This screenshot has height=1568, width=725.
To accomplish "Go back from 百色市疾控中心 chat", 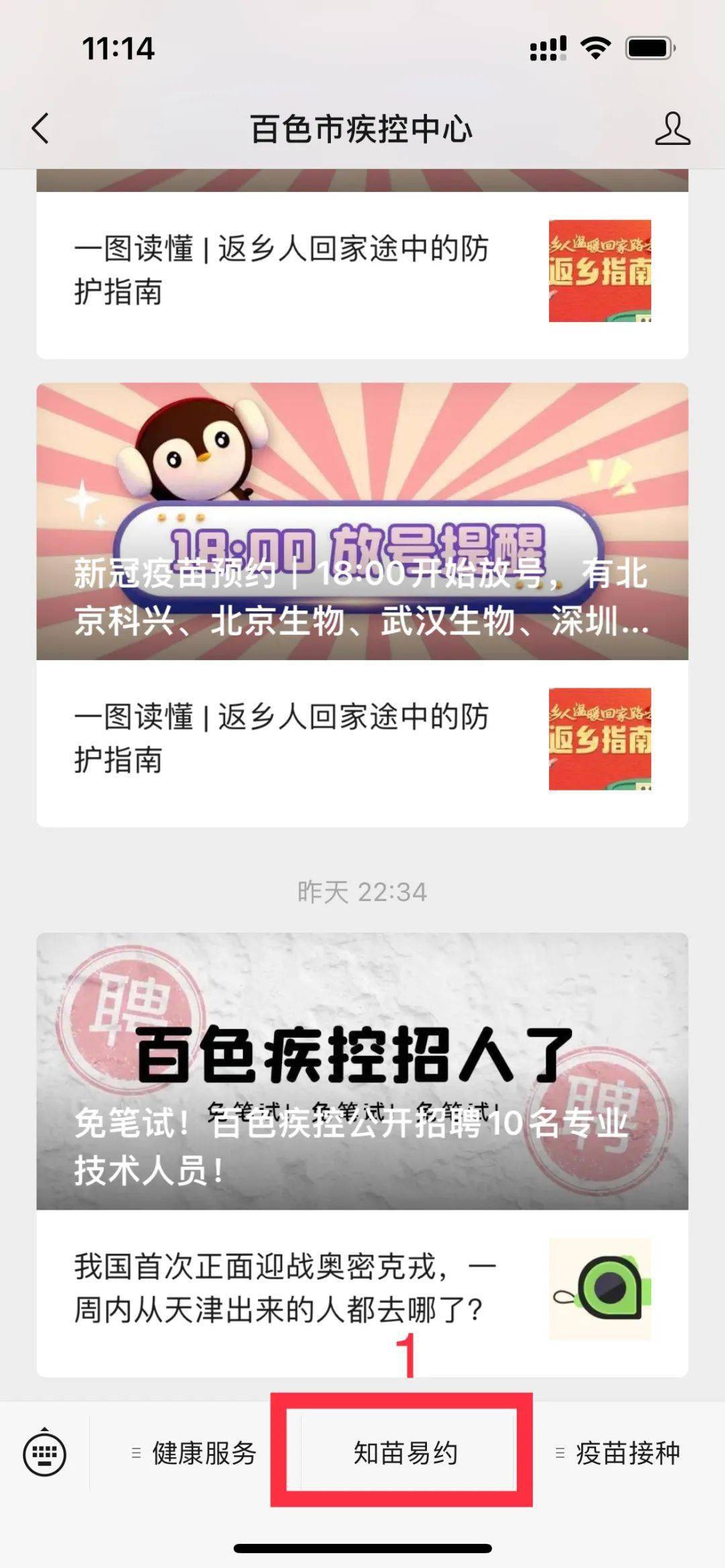I will point(40,128).
